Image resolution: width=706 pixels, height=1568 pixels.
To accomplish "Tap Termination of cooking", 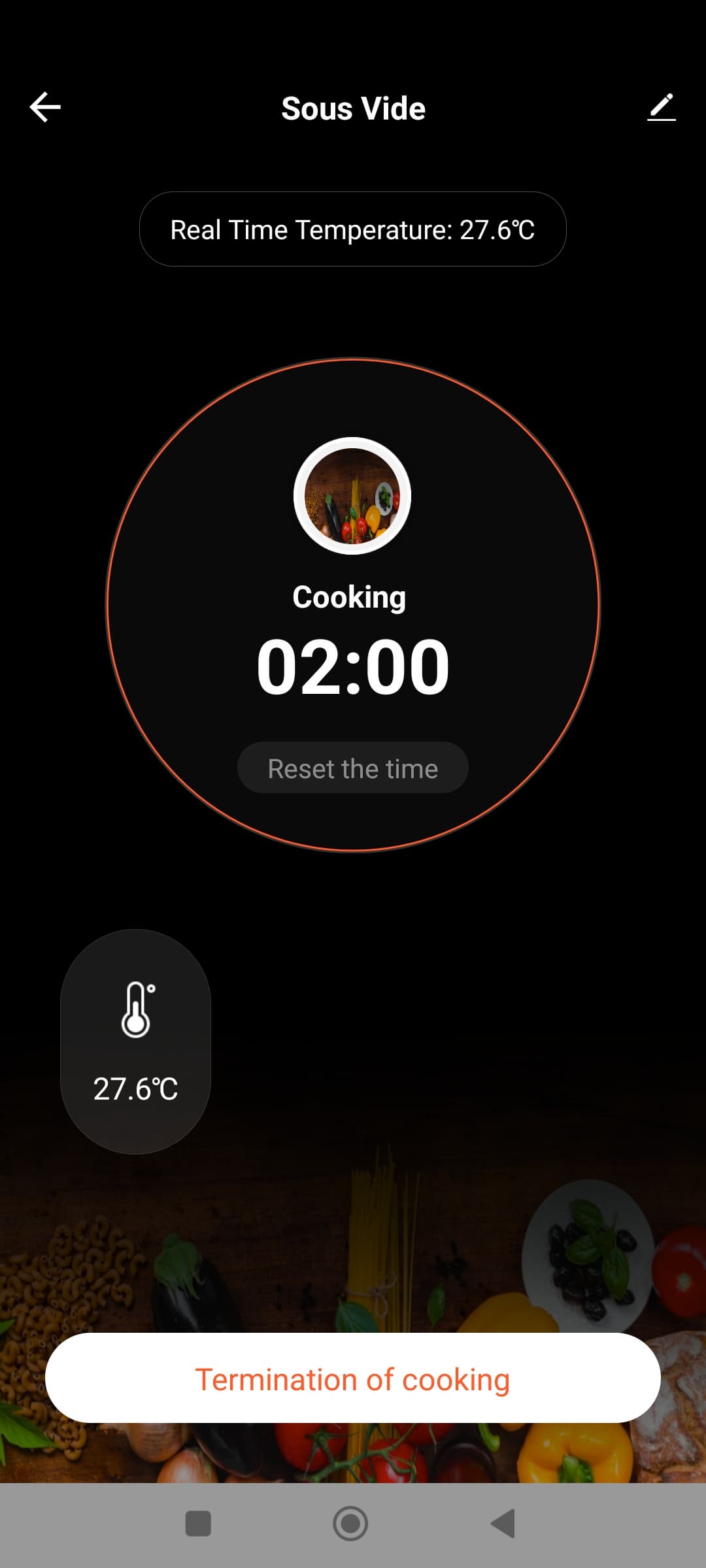I will point(352,1380).
